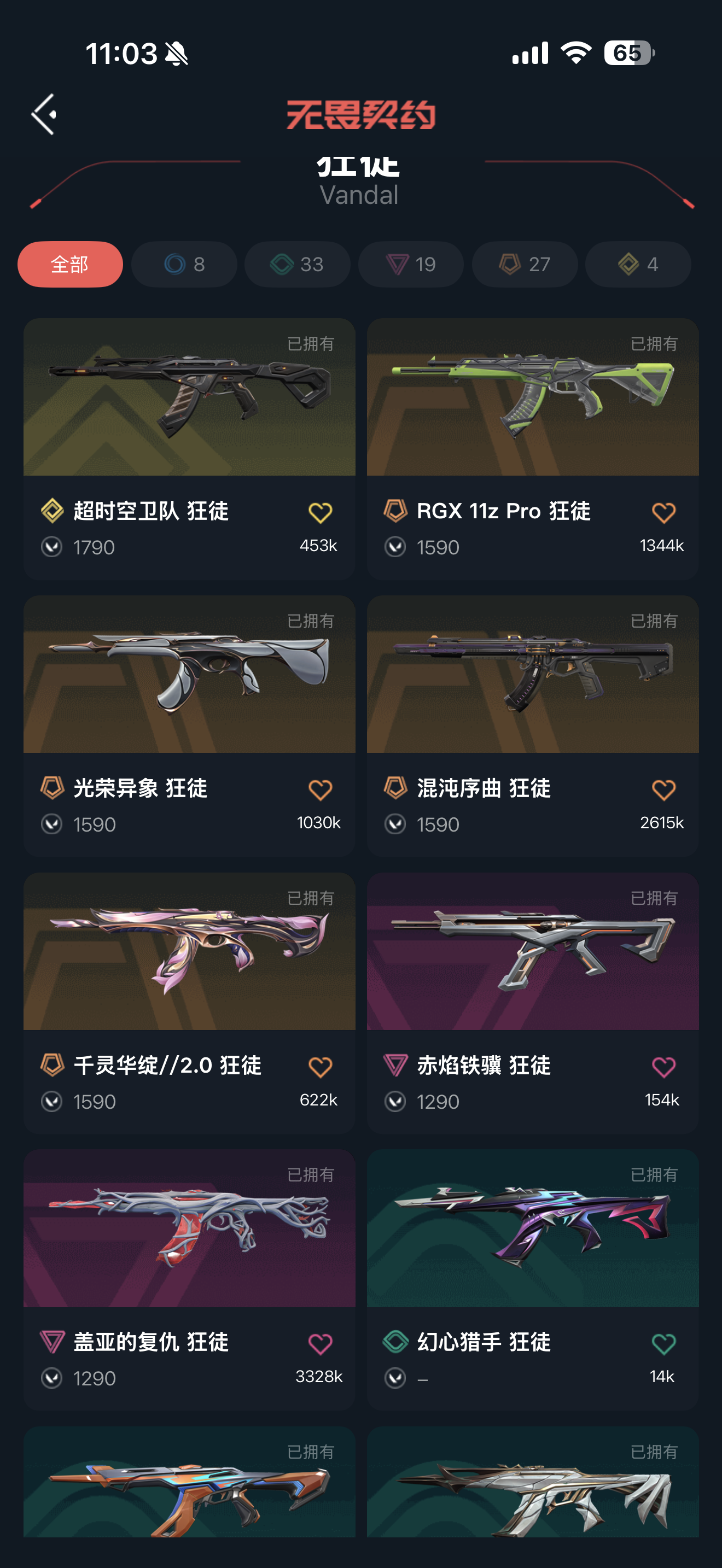722x1568 pixels.
Task: Like the 超时空卫队 狂徒 skin
Action: click(320, 512)
